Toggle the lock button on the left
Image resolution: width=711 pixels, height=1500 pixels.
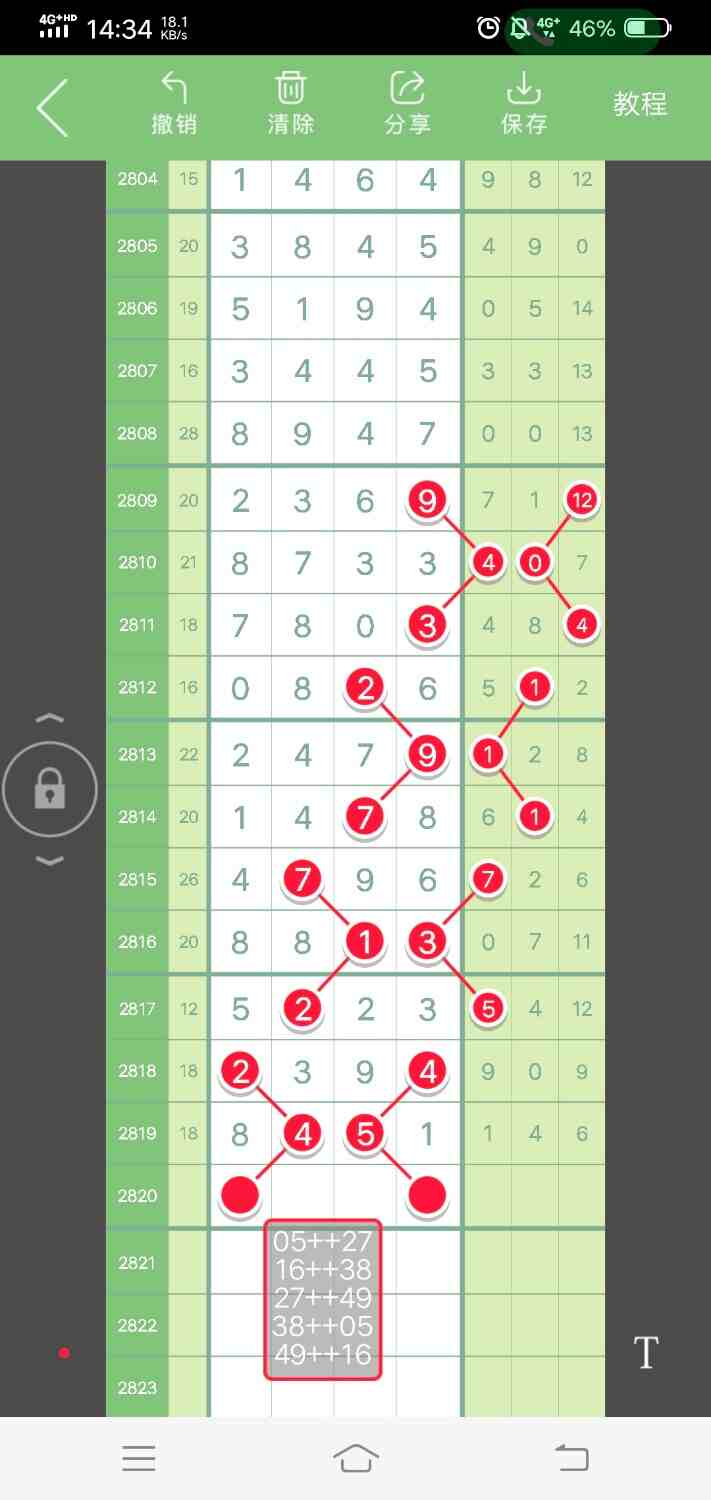point(50,790)
